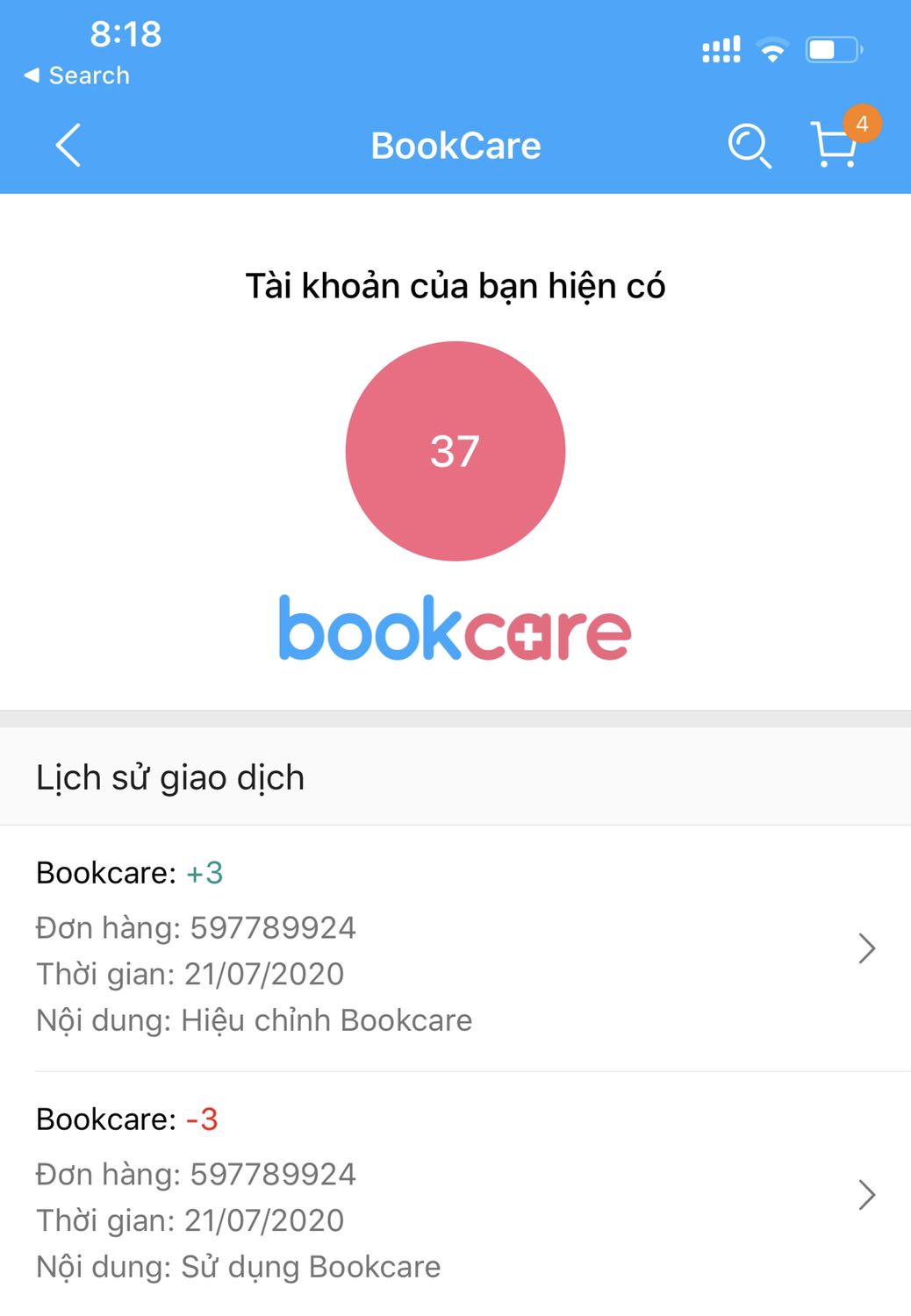Return to Search via status bar link

(77, 75)
